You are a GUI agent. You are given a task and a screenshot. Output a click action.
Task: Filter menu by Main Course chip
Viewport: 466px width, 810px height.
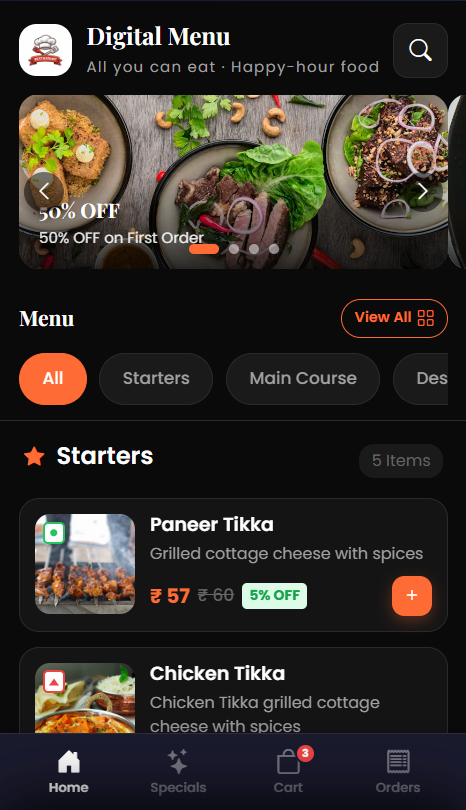[x=303, y=379]
